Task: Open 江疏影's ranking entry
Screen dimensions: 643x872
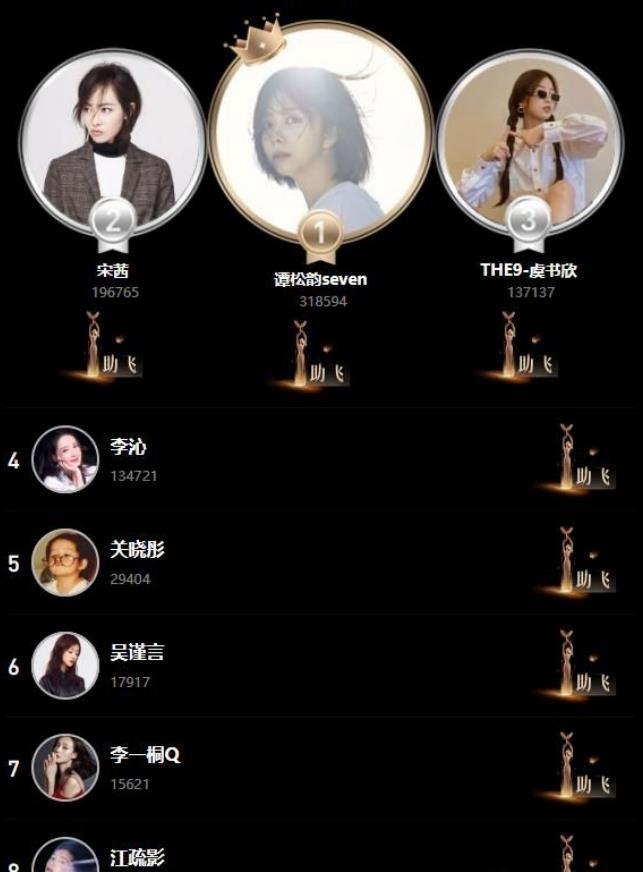Action: click(x=137, y=858)
